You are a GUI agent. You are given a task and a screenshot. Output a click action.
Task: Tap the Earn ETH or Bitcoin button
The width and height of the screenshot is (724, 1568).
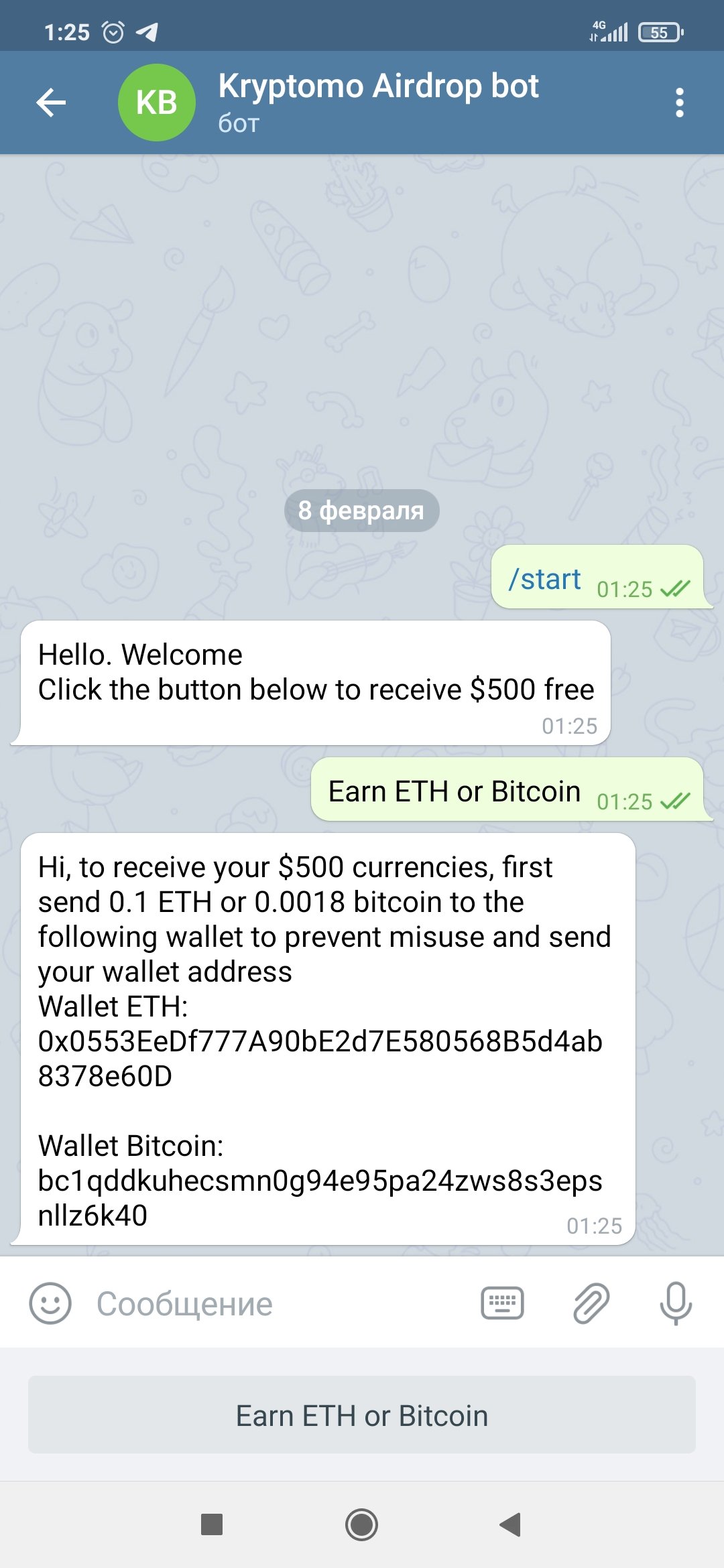362,1415
